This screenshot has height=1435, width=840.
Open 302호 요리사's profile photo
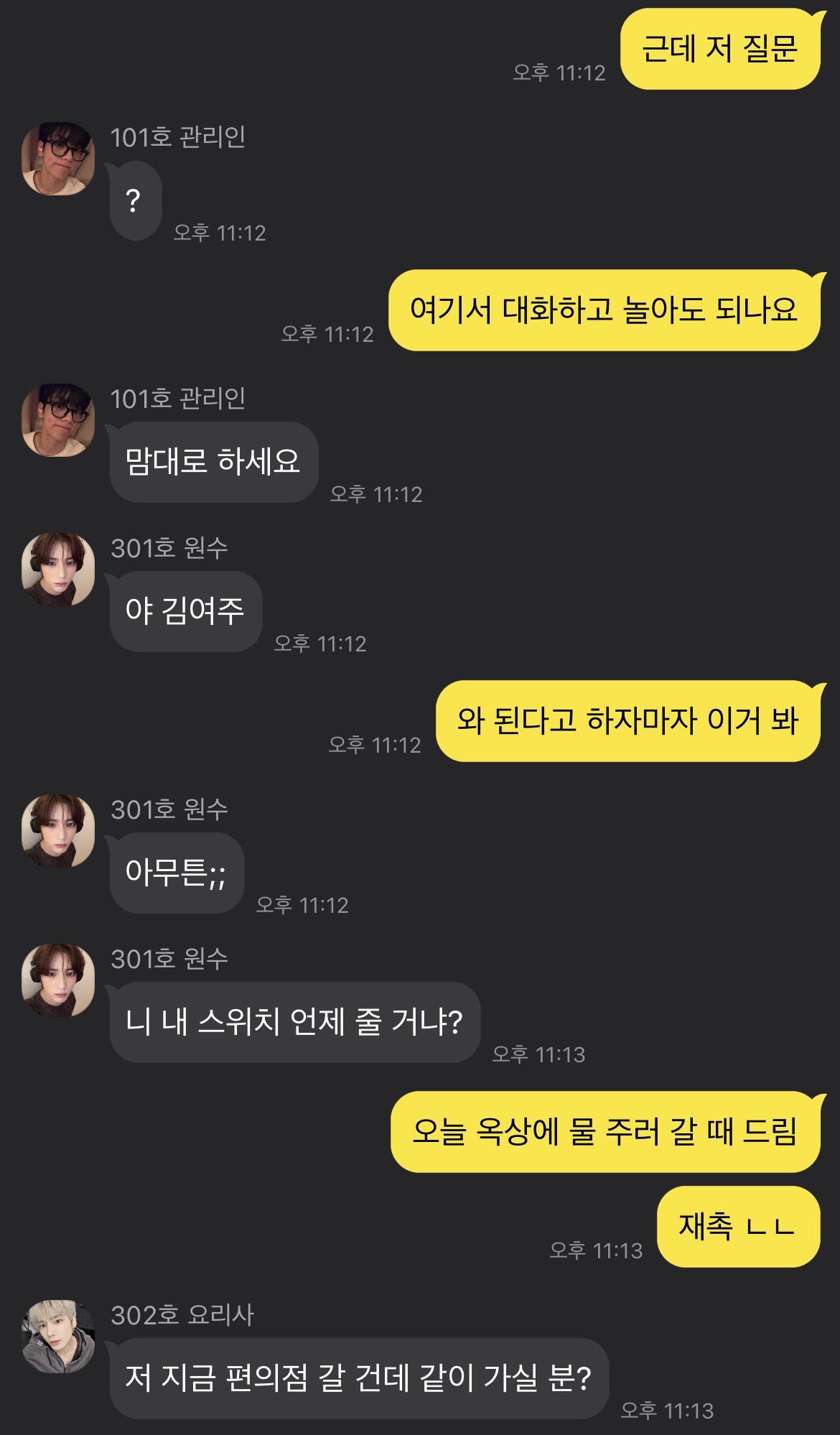[x=58, y=1337]
